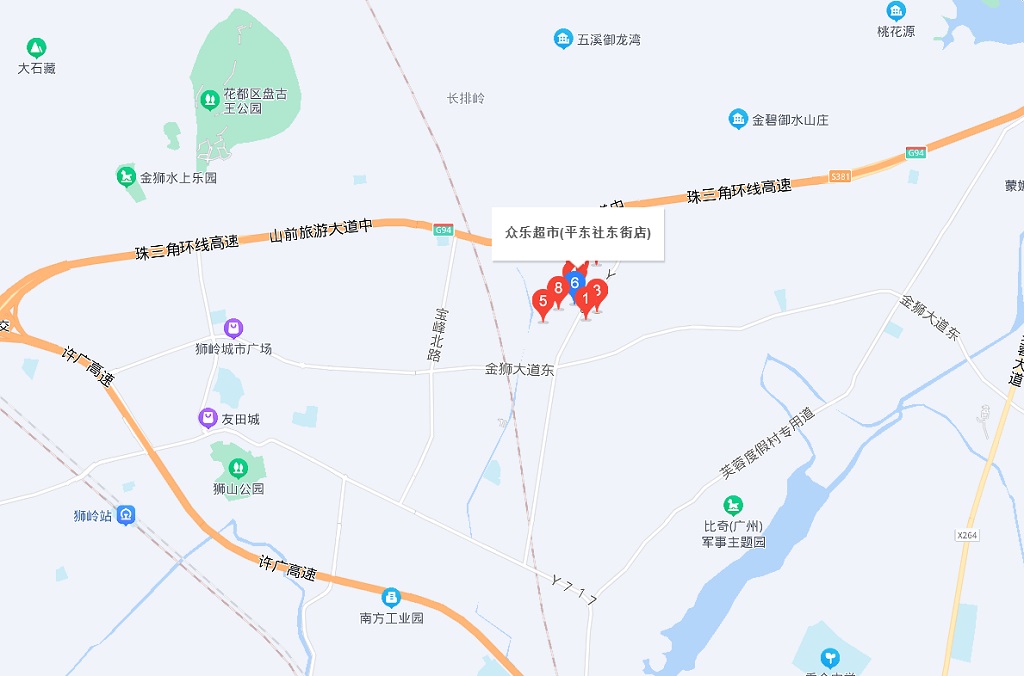Select map marker number 8
Screen dimensions: 1024x676
(x=557, y=288)
